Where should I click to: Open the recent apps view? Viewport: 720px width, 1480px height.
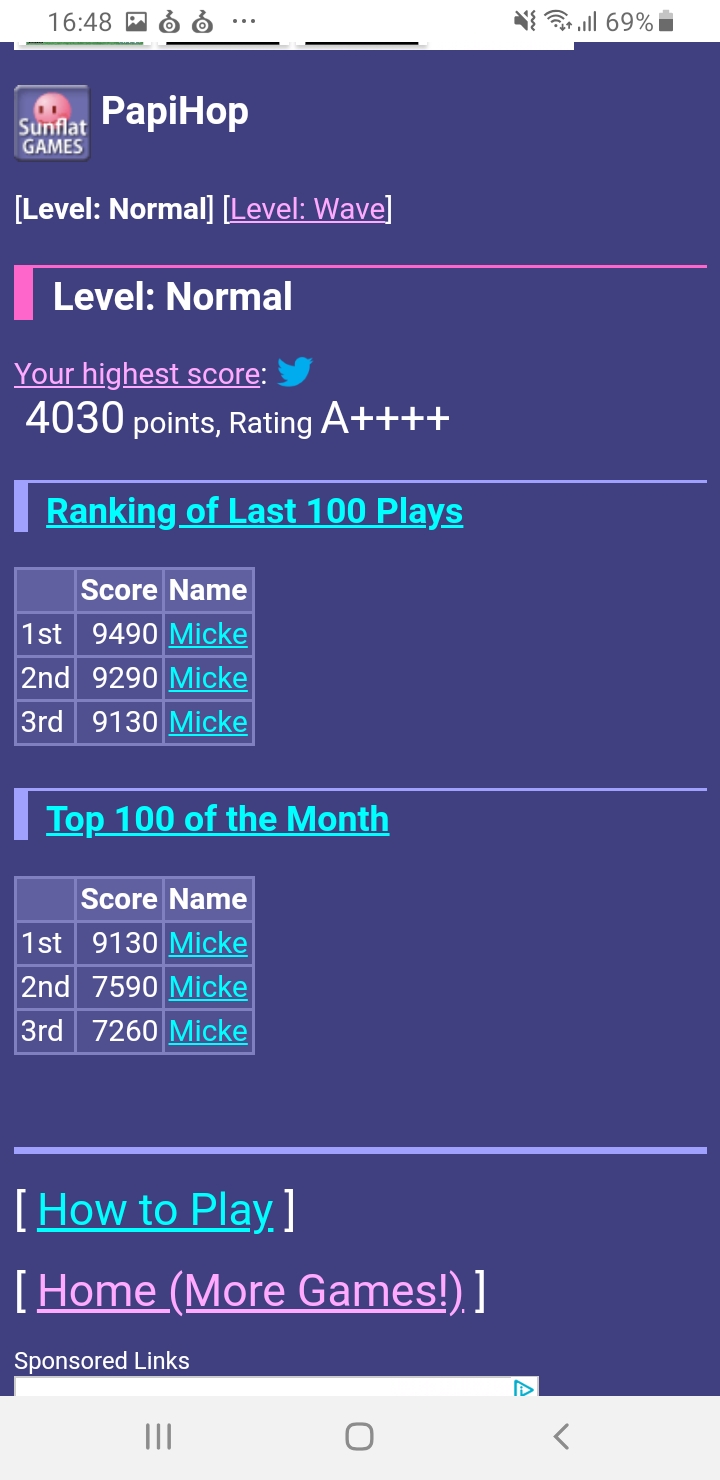158,1437
